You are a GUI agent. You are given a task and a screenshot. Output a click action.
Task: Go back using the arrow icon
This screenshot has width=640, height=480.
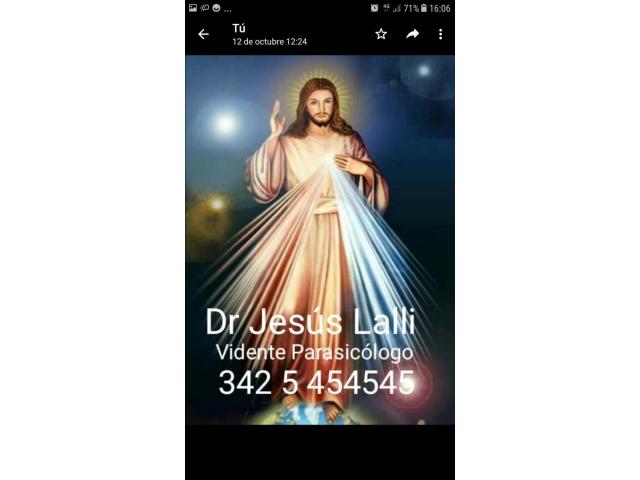tap(204, 34)
